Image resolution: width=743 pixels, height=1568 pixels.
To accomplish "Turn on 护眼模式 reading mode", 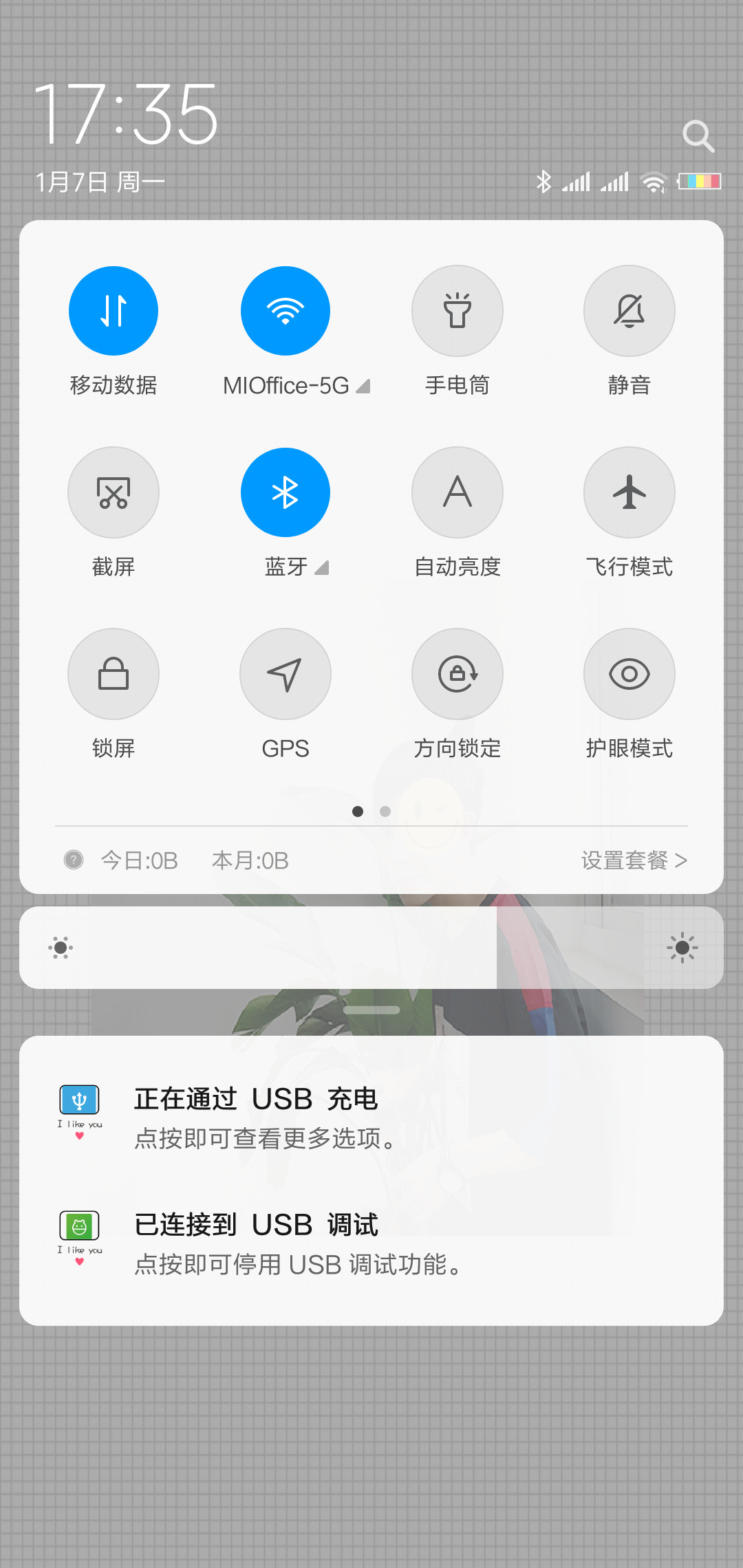I will point(629,674).
